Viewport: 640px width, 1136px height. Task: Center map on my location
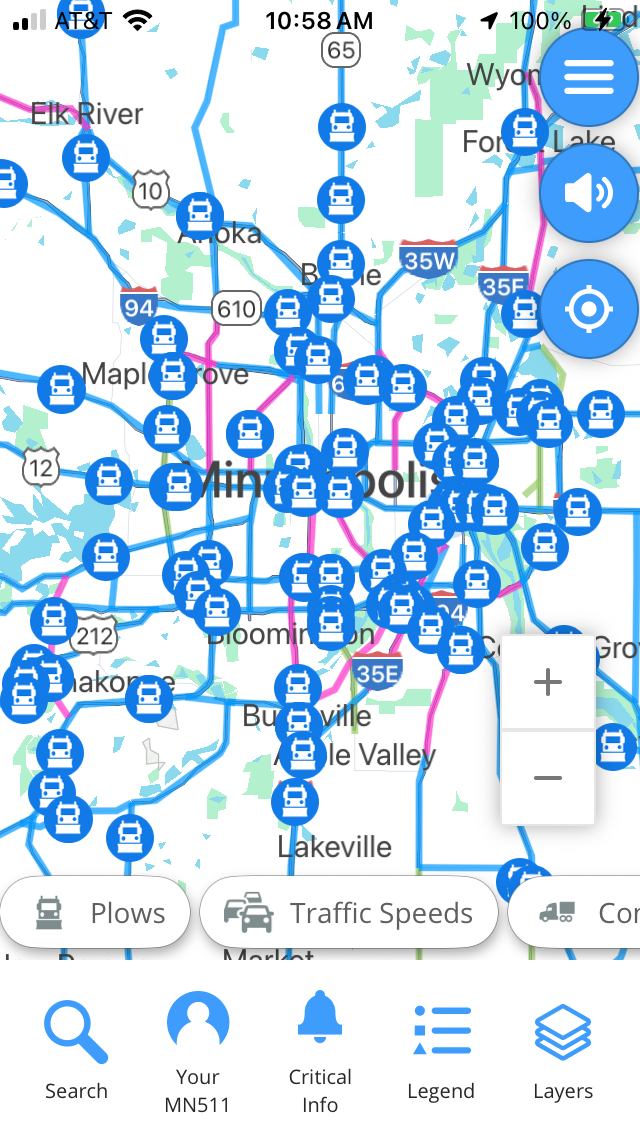[589, 310]
